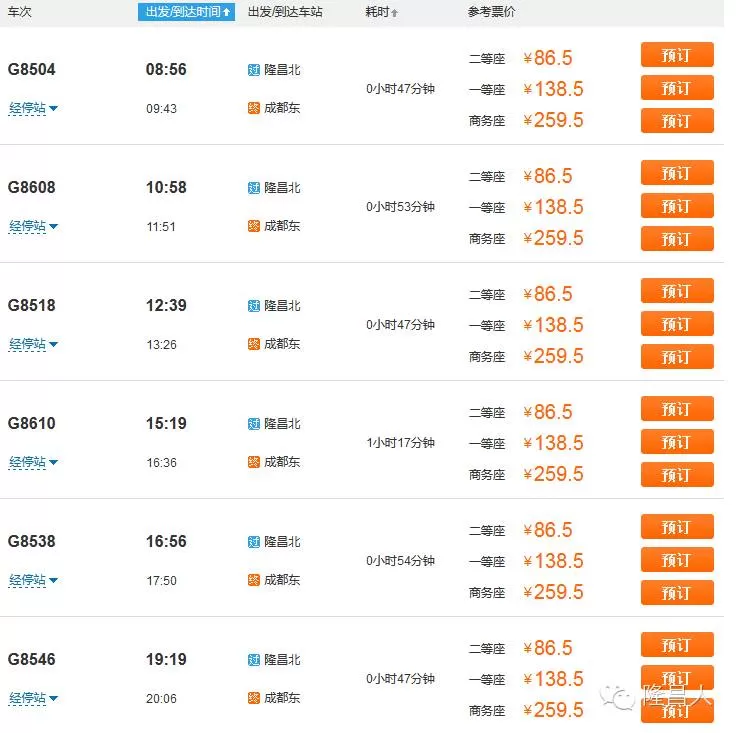This screenshot has width=736, height=733.
Task: Expand 经停站 for train G8608
Action: coord(33,226)
